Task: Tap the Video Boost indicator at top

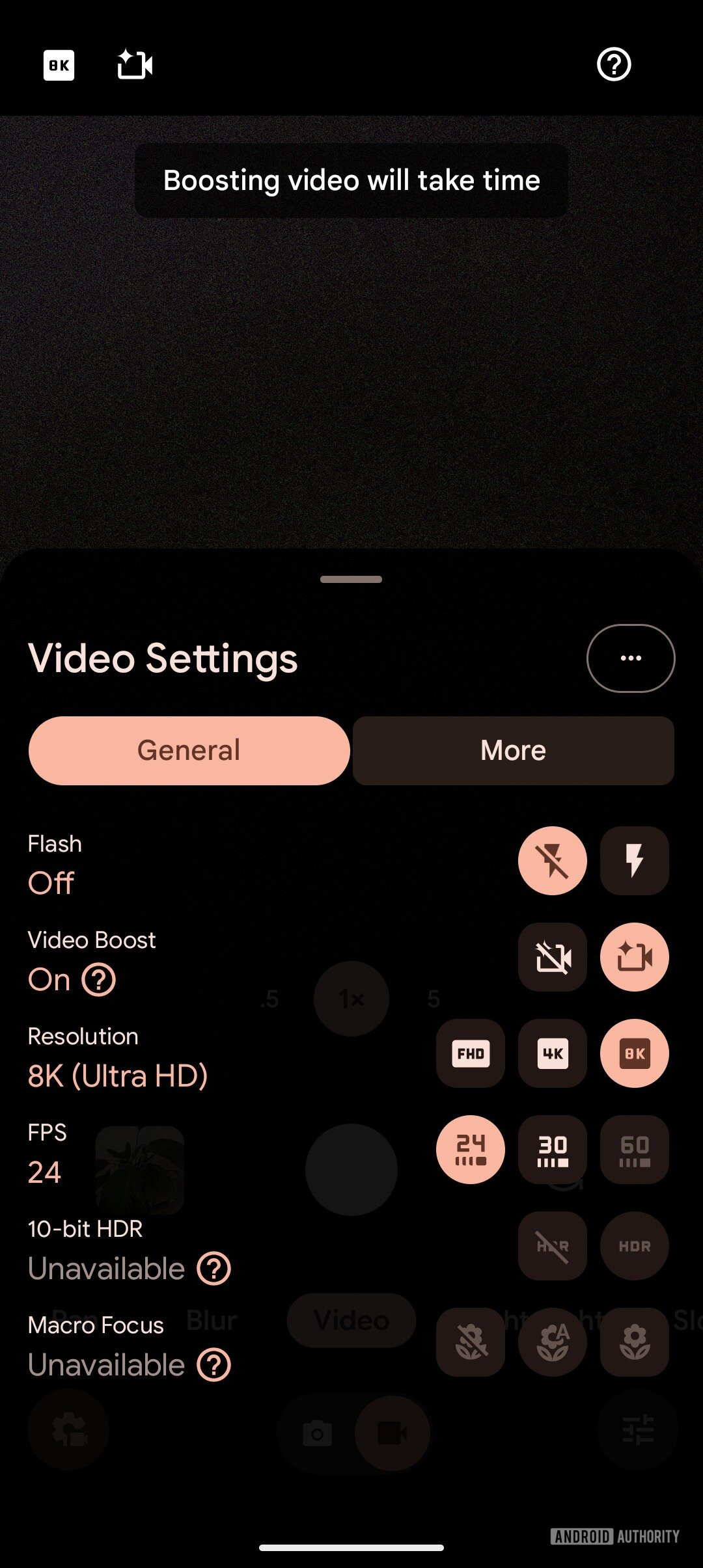Action: click(135, 65)
